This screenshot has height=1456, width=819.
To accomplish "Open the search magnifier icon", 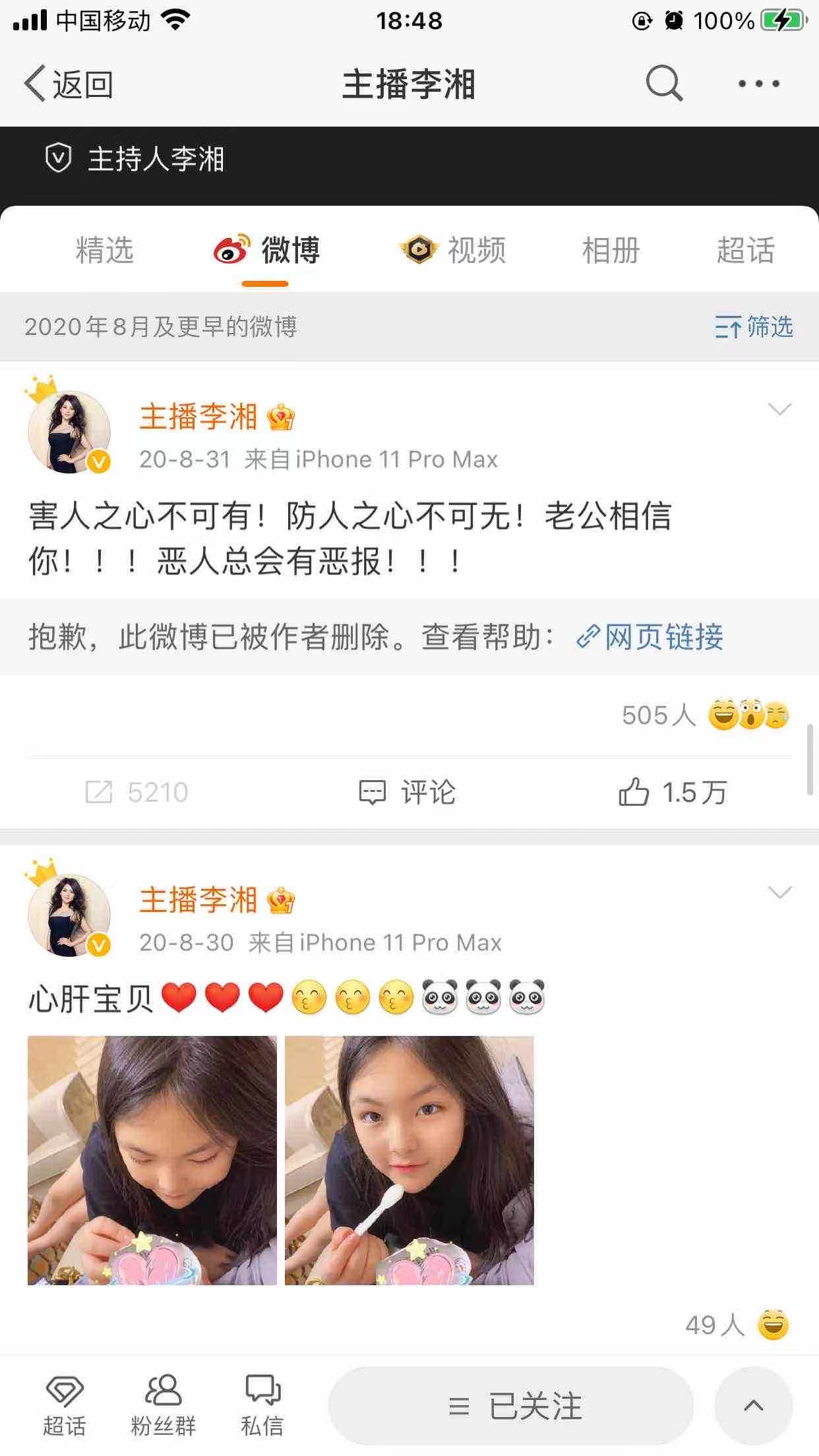I will [663, 84].
